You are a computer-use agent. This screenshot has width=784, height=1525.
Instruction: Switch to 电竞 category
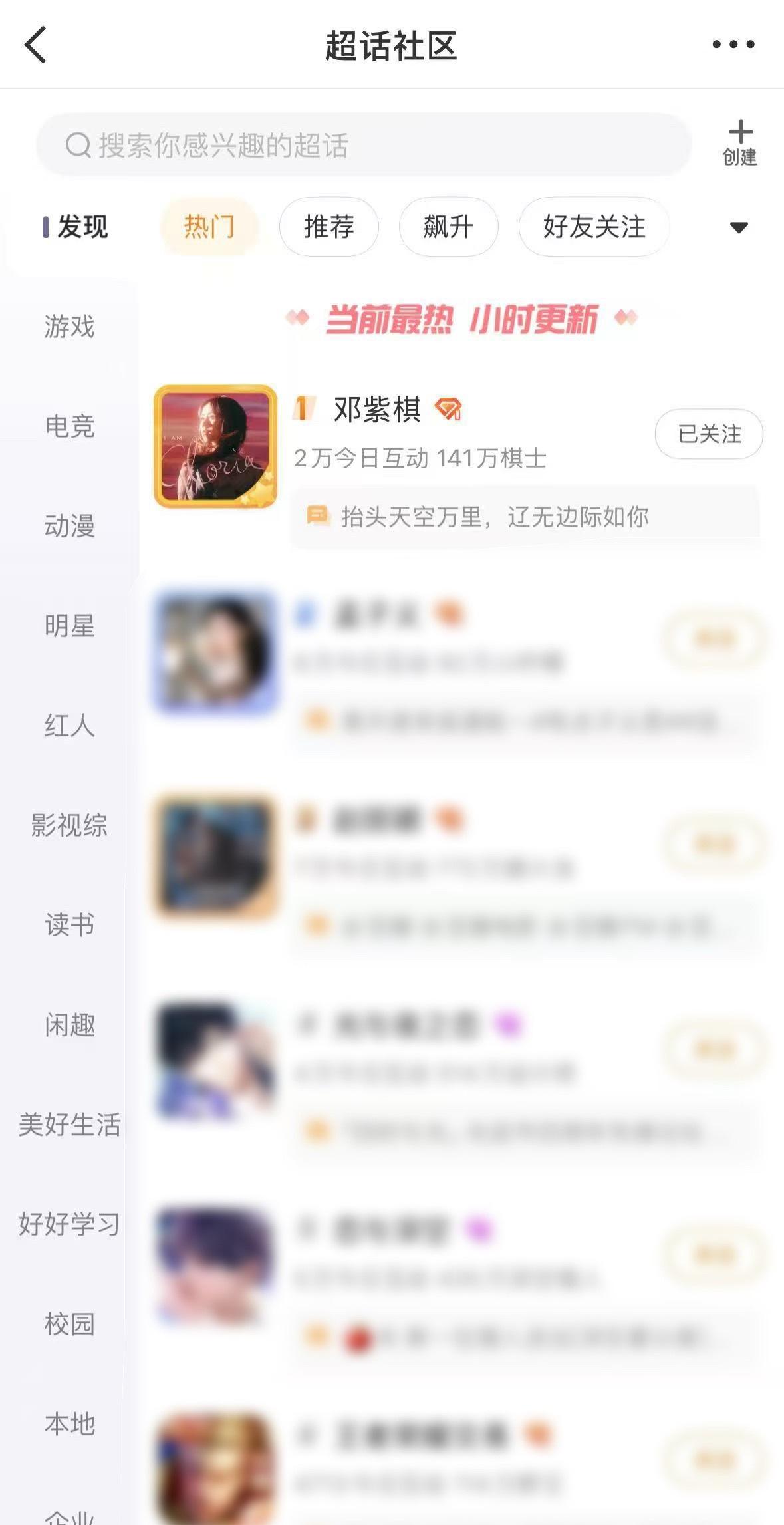tap(69, 426)
